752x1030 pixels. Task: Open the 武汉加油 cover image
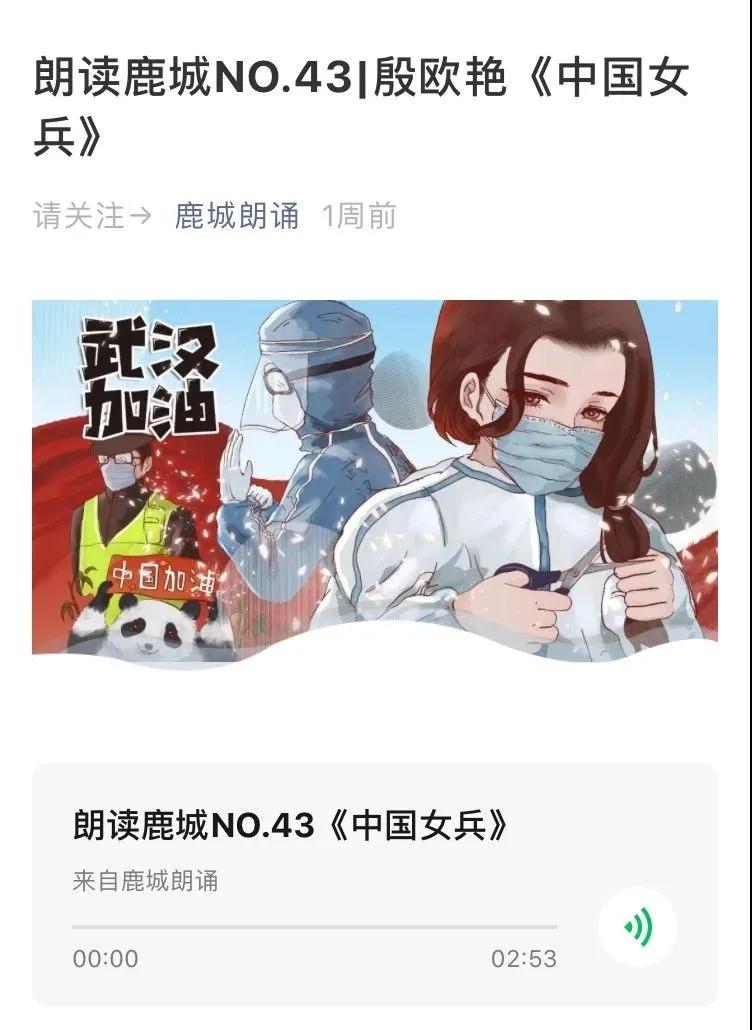click(x=375, y=480)
